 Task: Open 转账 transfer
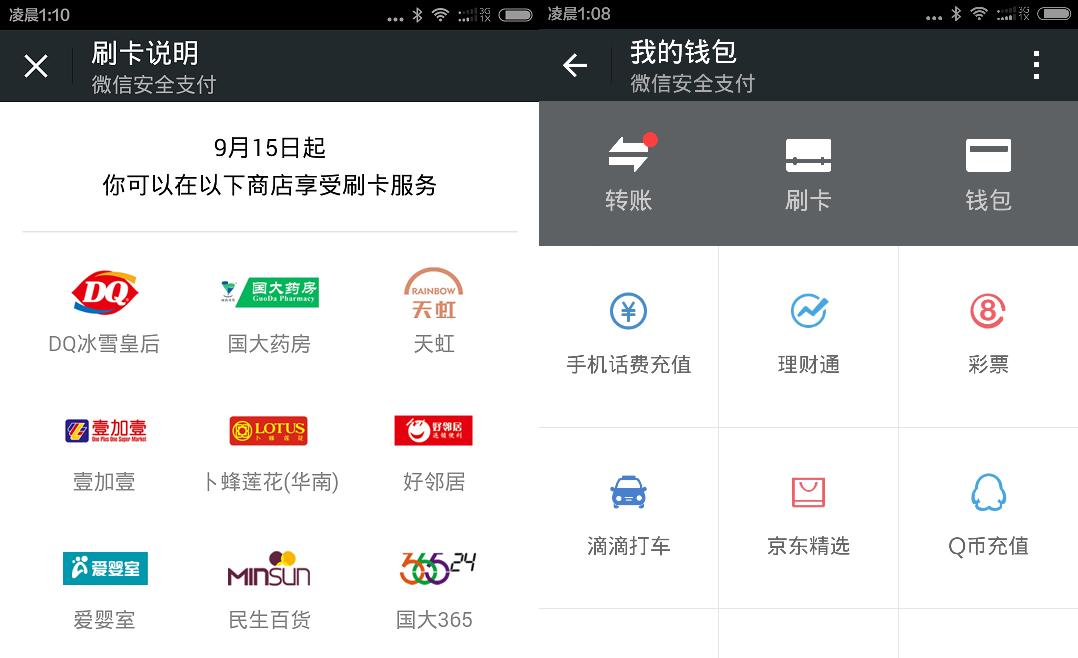(x=628, y=173)
